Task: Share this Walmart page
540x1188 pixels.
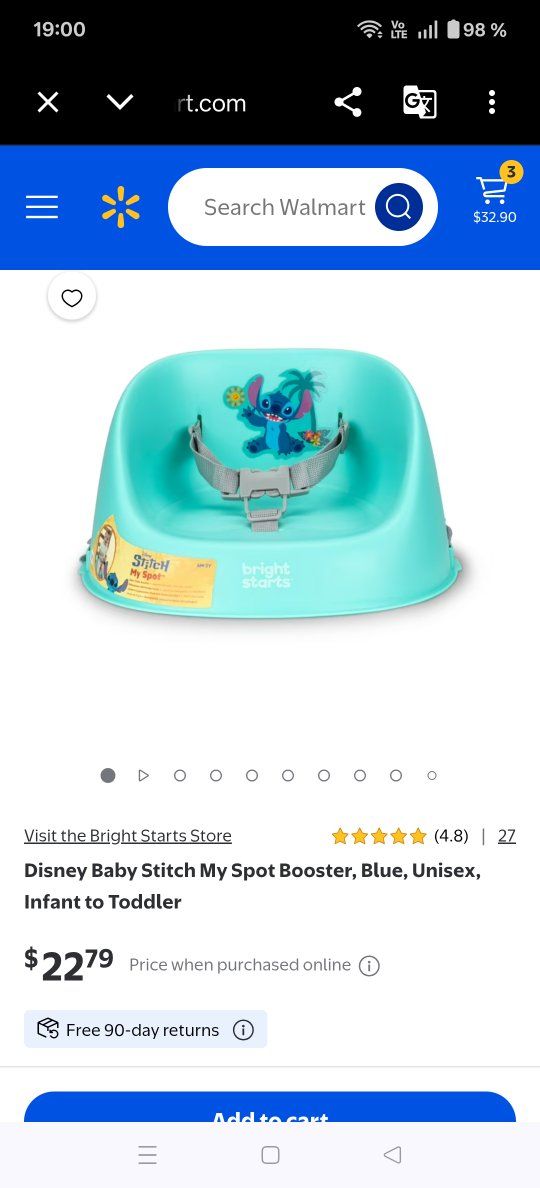Action: coord(348,102)
